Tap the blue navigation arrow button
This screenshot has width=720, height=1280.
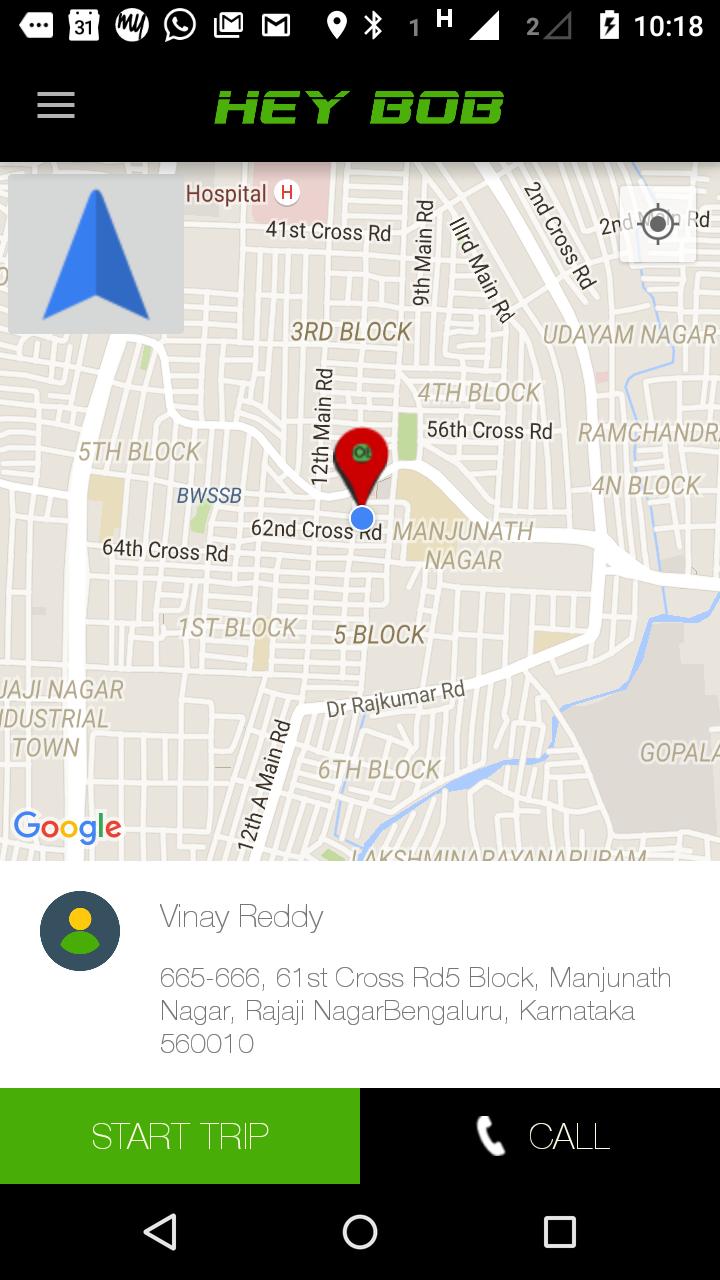tap(96, 254)
